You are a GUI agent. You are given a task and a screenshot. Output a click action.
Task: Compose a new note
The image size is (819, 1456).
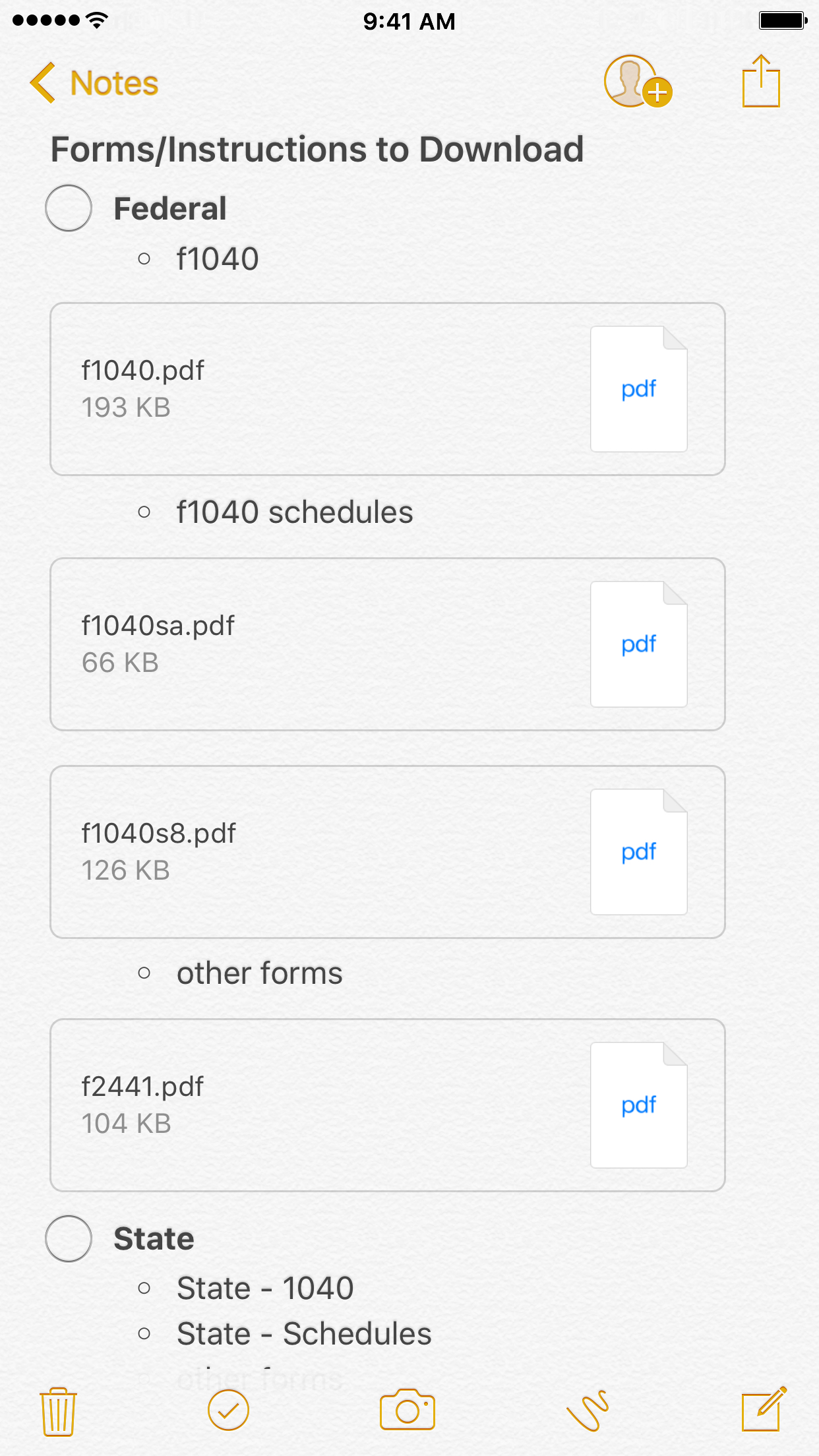click(764, 1409)
